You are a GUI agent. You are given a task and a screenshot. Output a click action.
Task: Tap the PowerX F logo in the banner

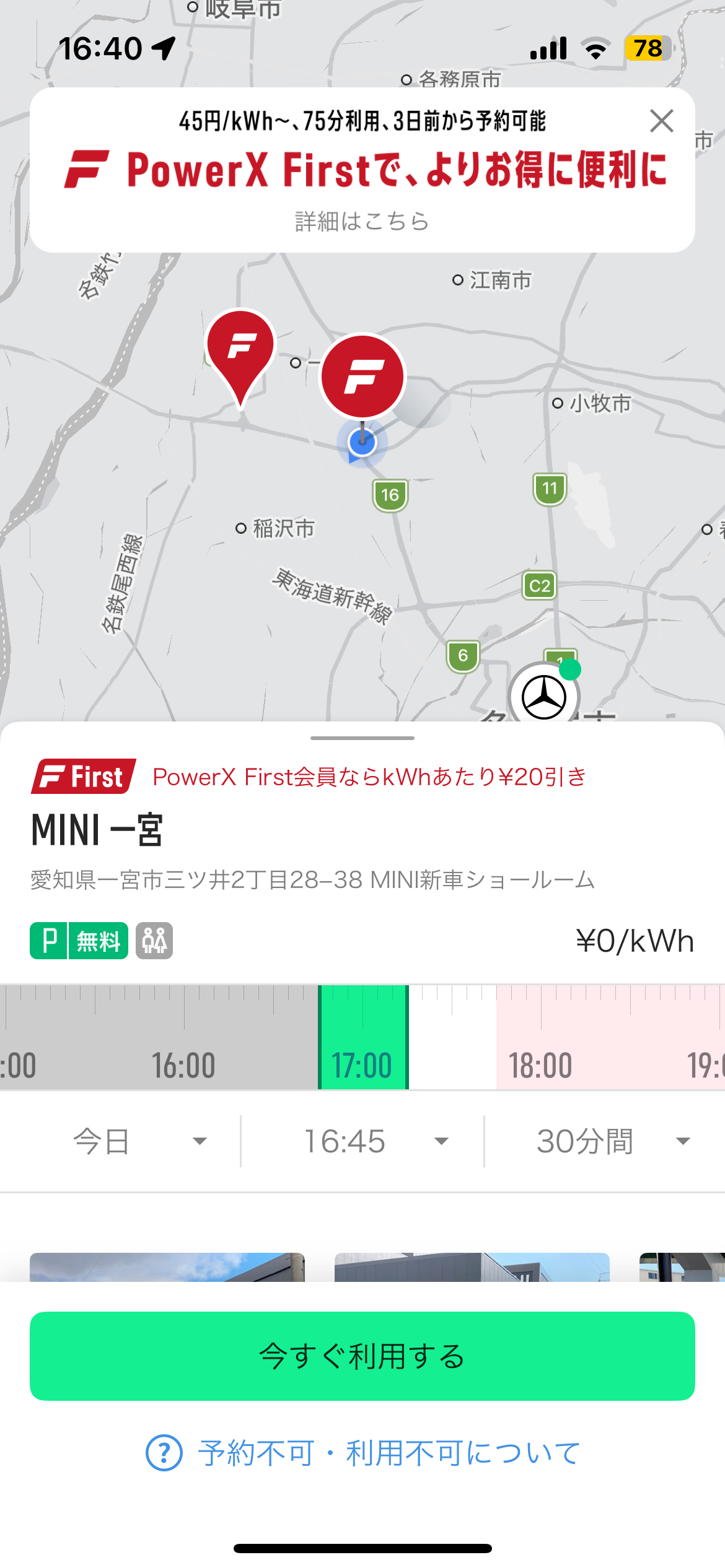pos(86,168)
